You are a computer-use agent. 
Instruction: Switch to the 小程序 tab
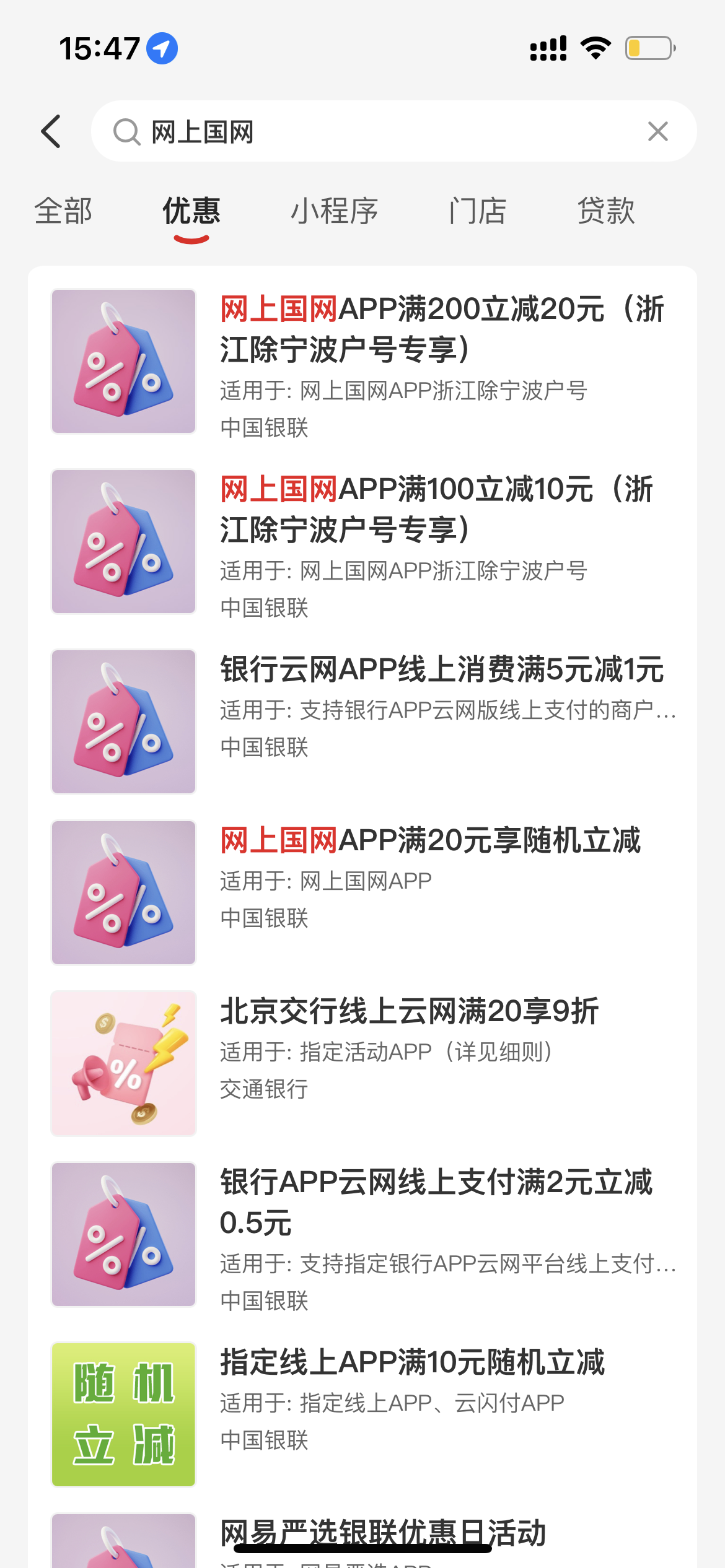334,211
